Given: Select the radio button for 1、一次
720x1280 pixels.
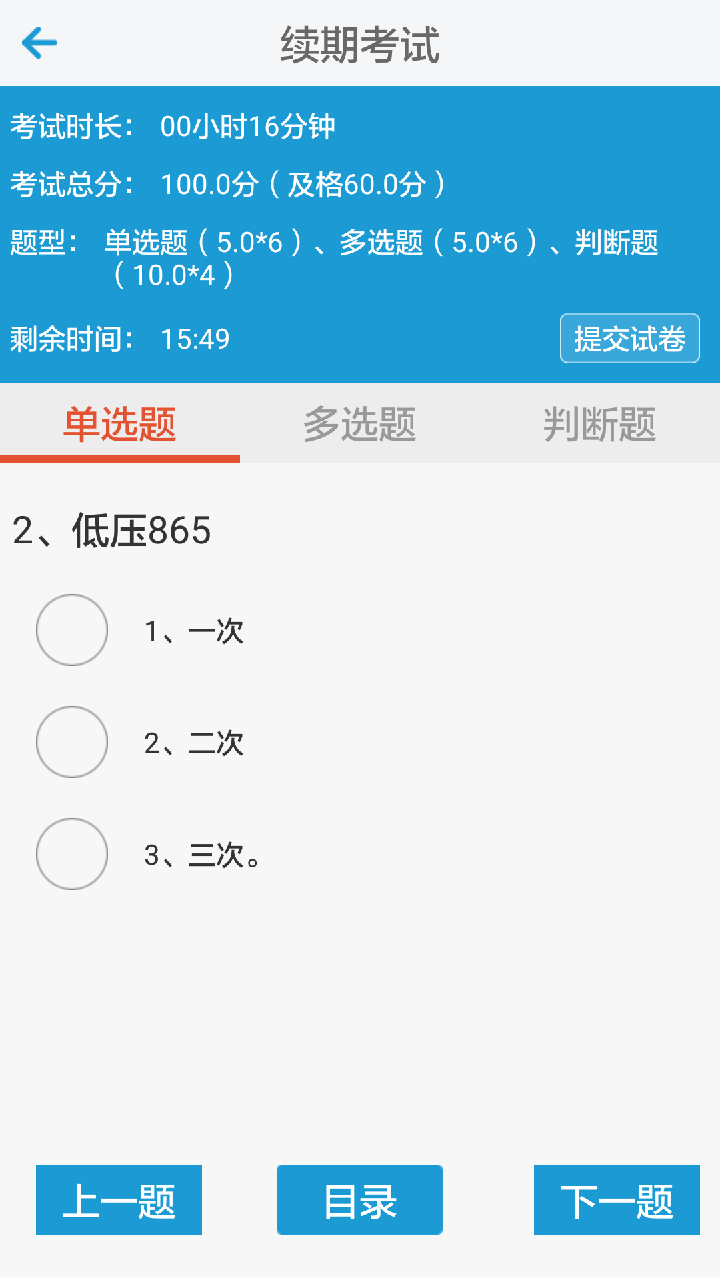Looking at the screenshot, I should [71, 630].
